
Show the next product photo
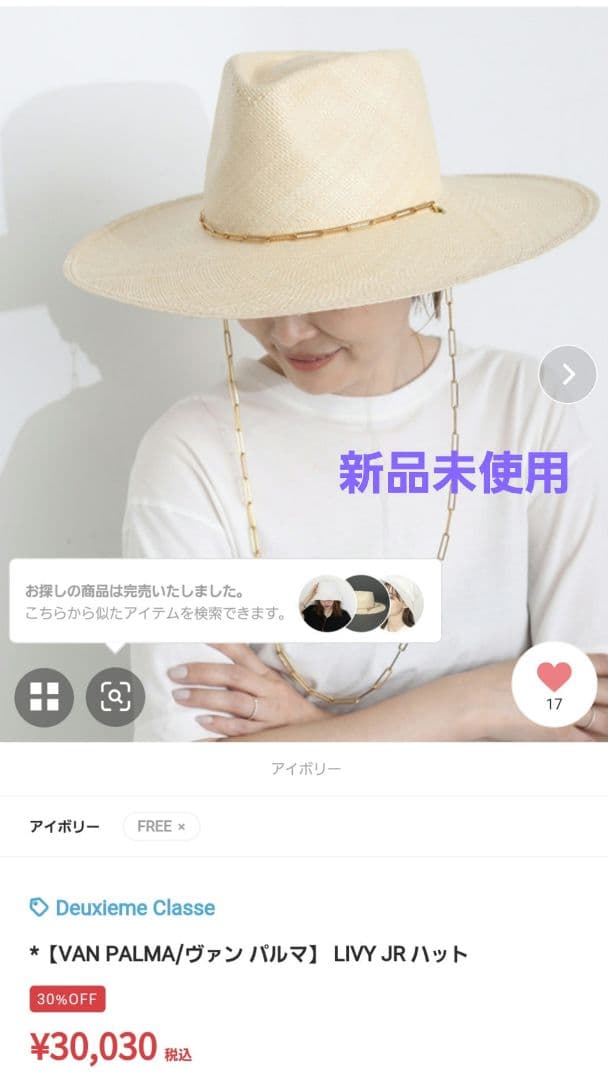click(x=567, y=374)
